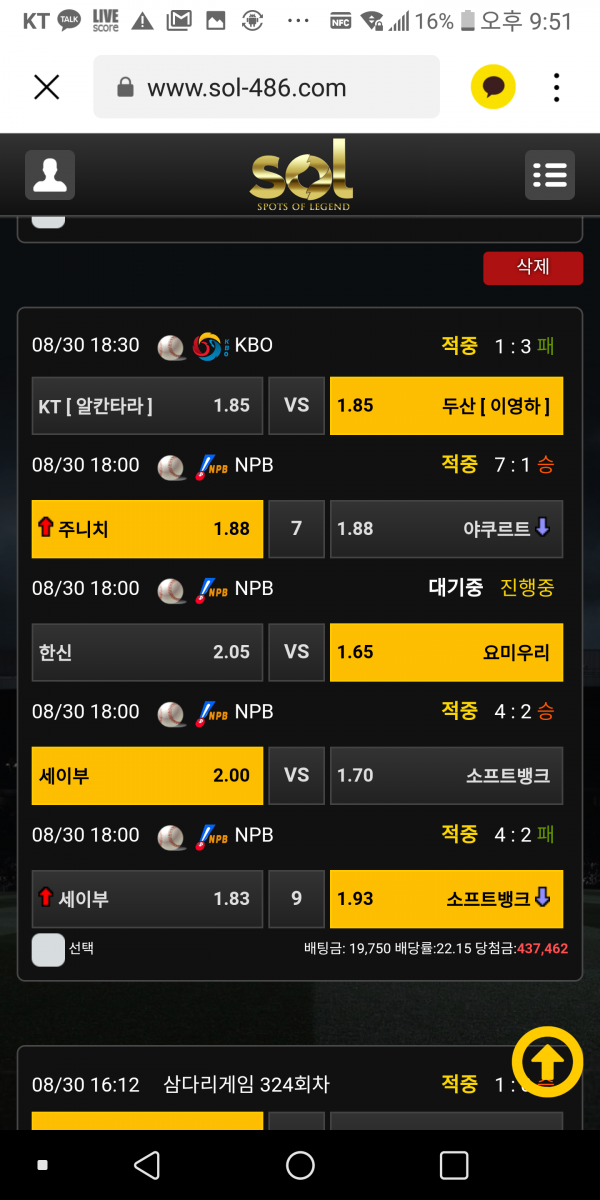Jump to top with the yellow arrow button
The image size is (600, 1200).
click(x=547, y=1062)
